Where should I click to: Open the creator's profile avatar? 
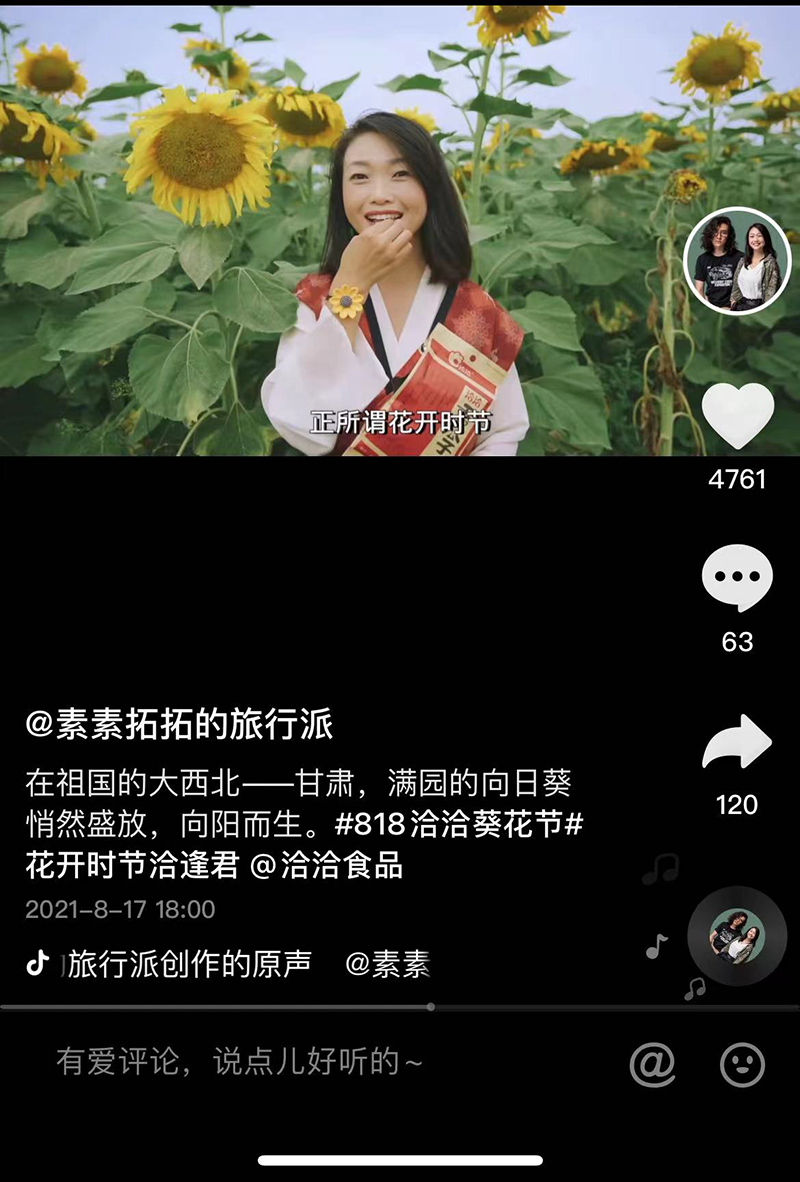736,262
